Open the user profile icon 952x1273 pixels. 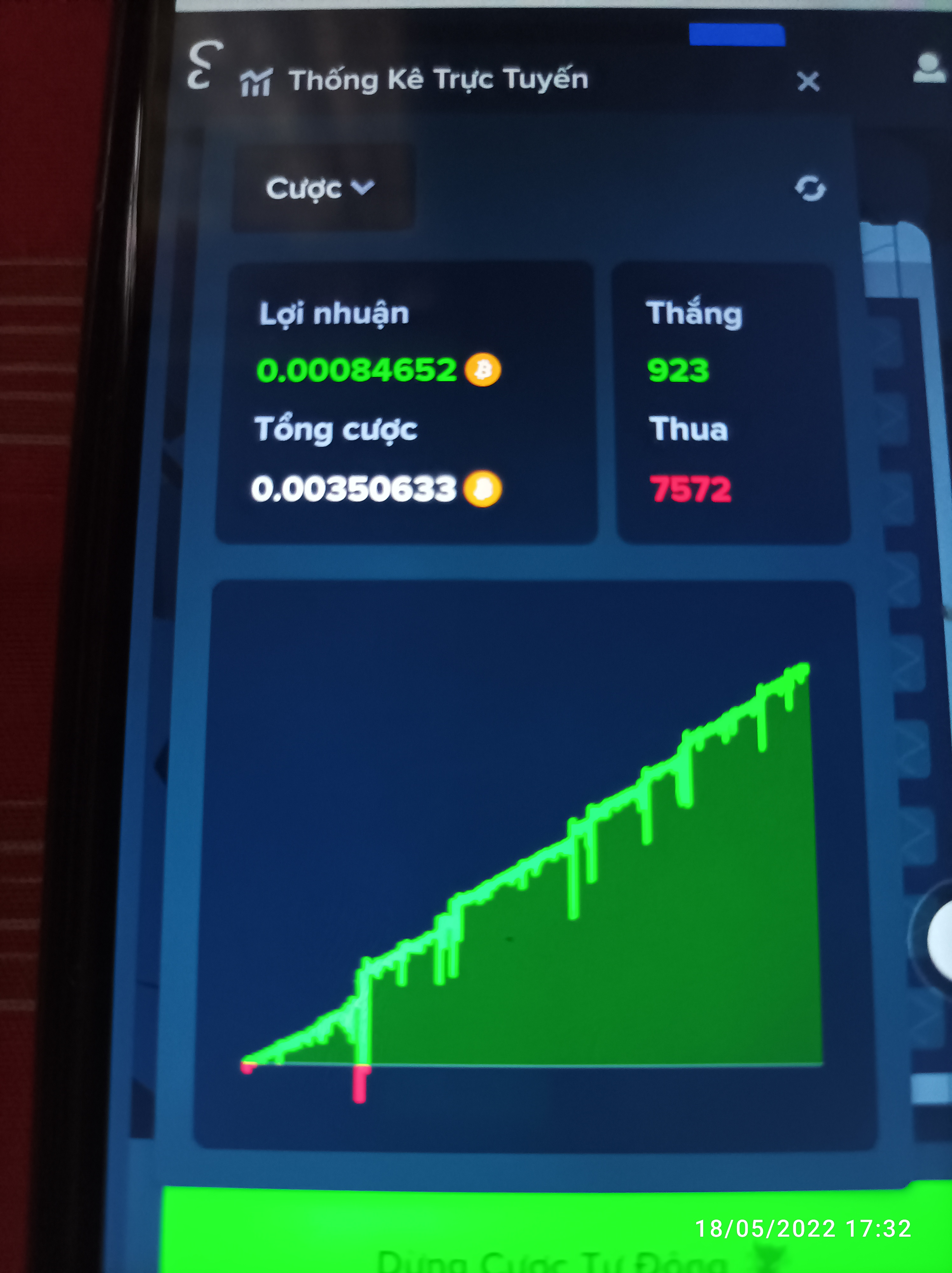[928, 69]
